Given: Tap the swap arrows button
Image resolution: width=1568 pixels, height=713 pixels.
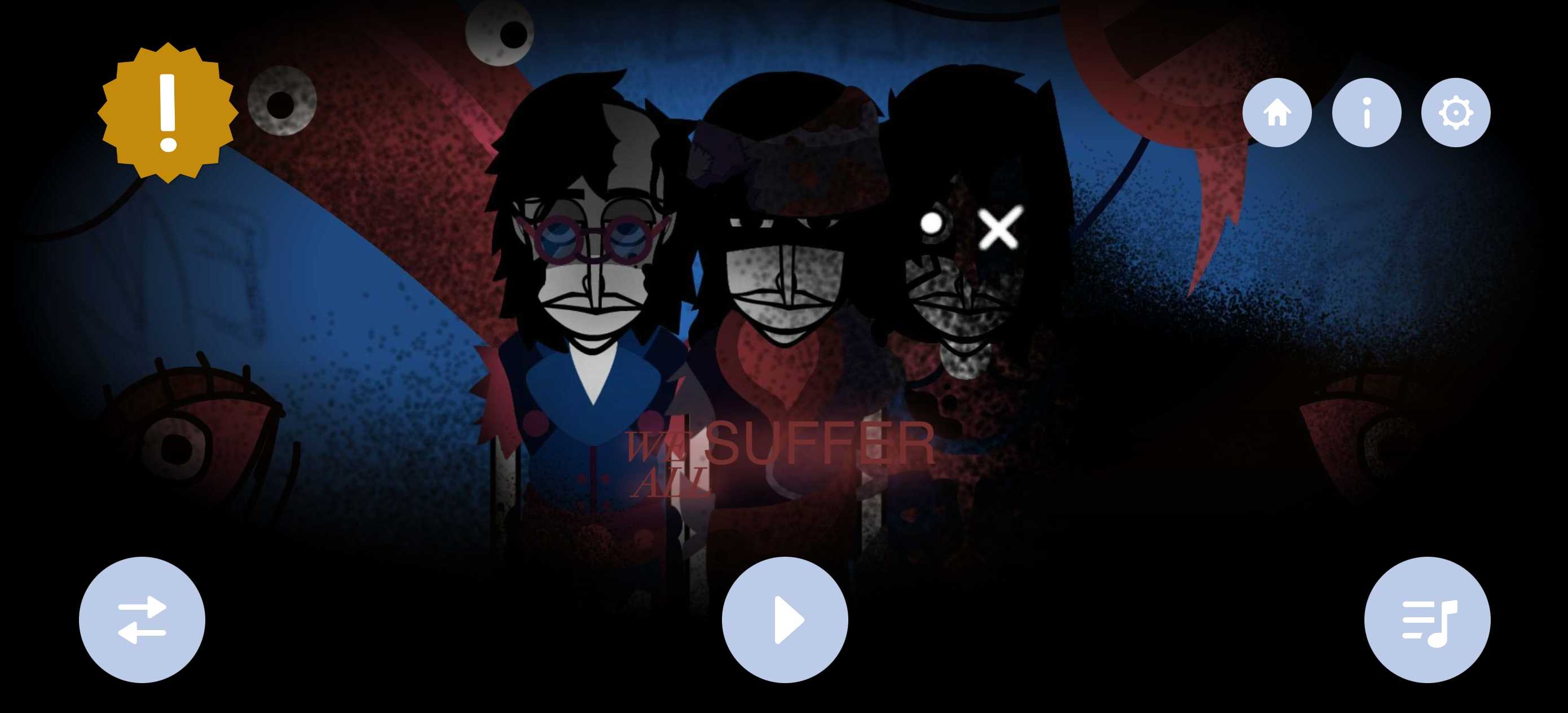Looking at the screenshot, I should point(142,619).
